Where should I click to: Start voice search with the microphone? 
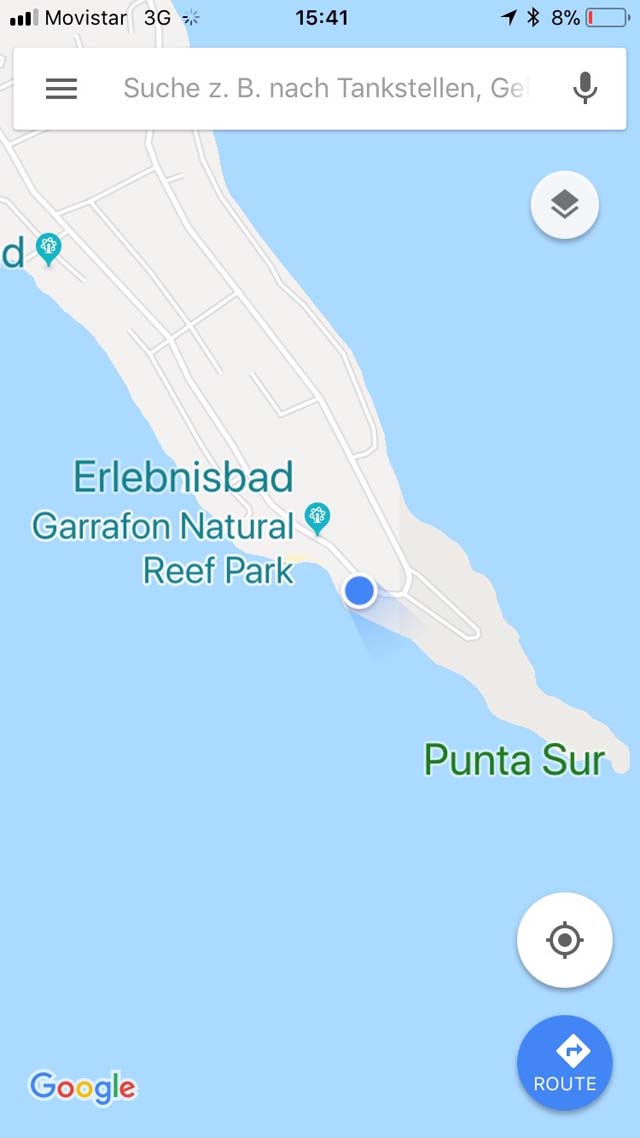(x=585, y=89)
